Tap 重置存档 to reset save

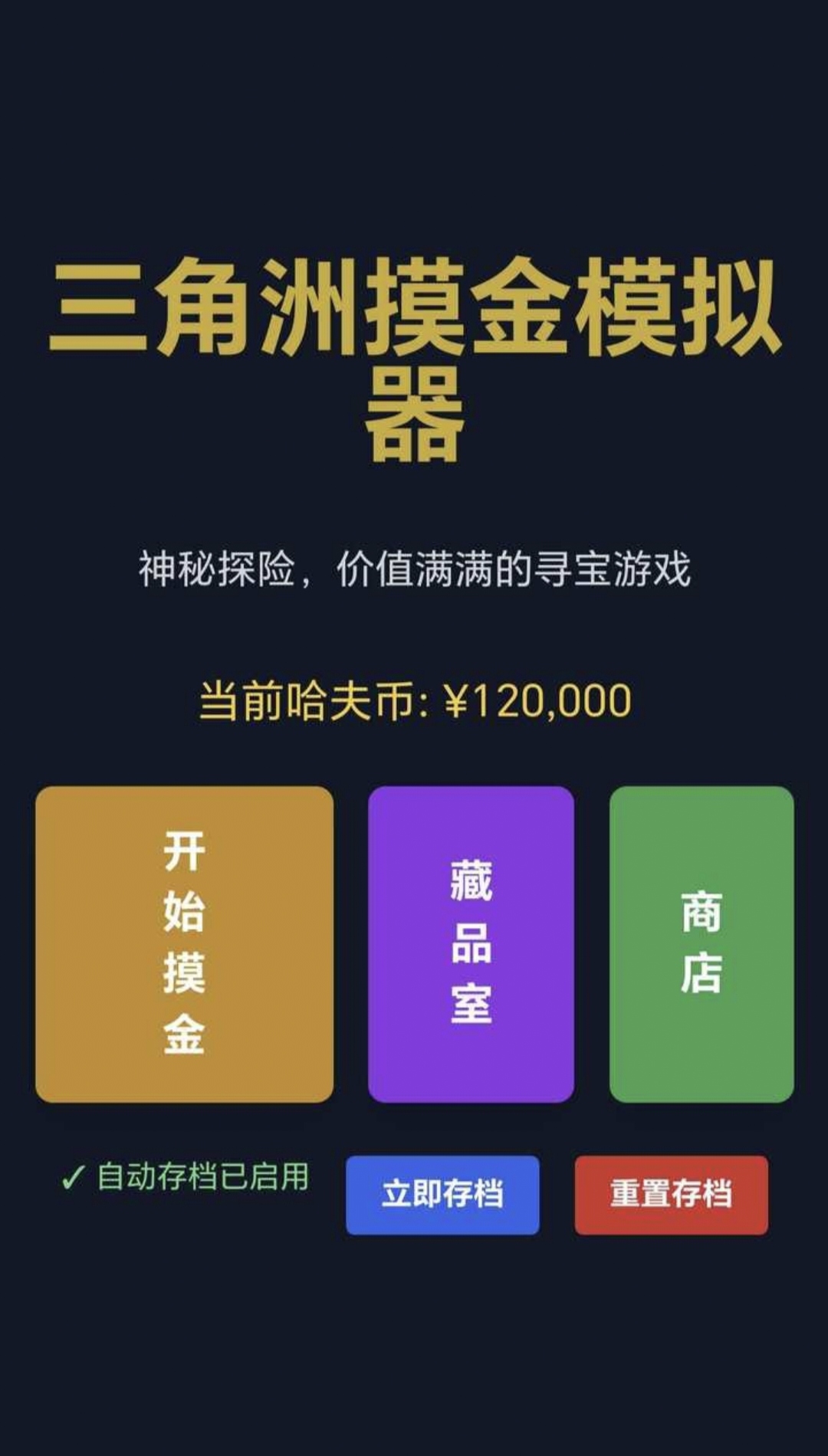coord(671,1195)
